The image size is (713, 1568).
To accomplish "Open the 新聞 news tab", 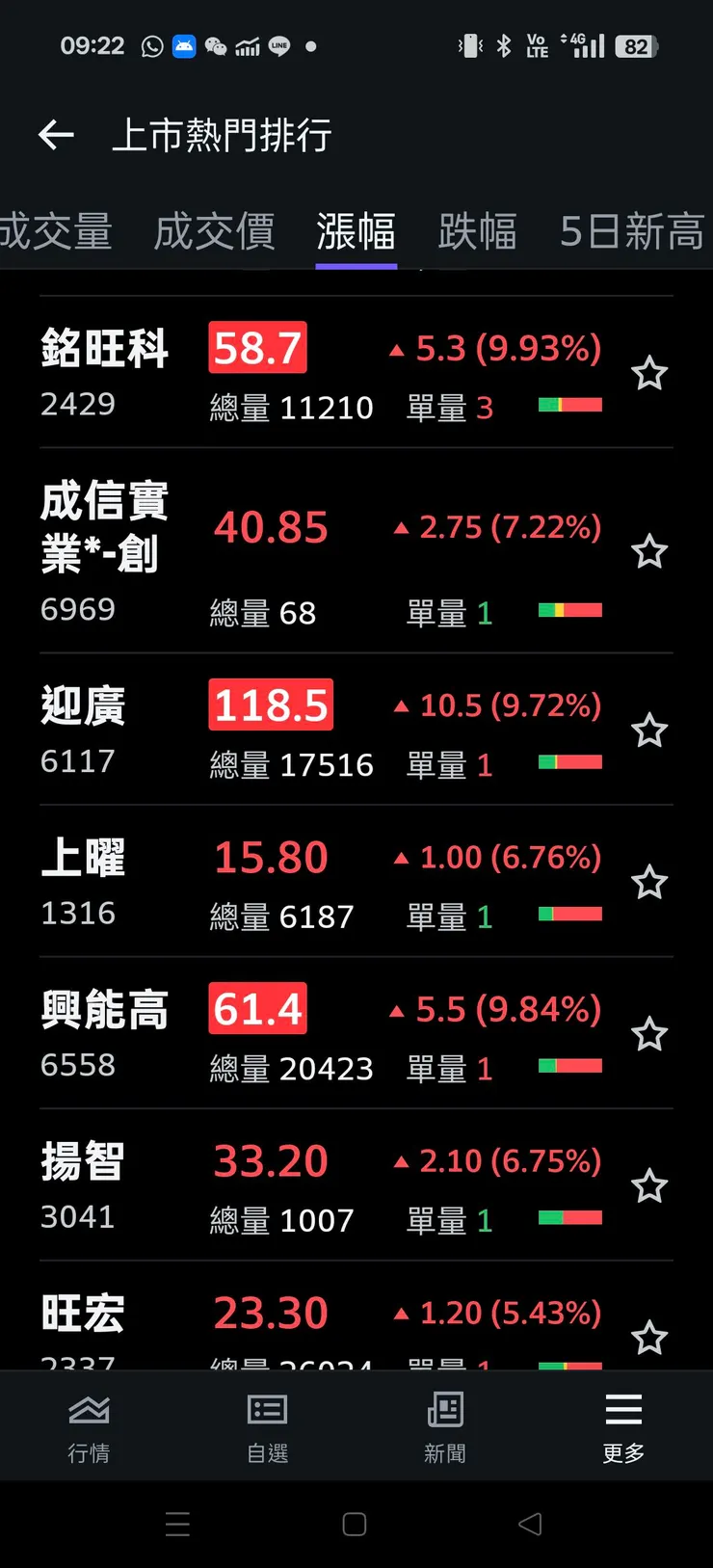I will click(445, 1427).
